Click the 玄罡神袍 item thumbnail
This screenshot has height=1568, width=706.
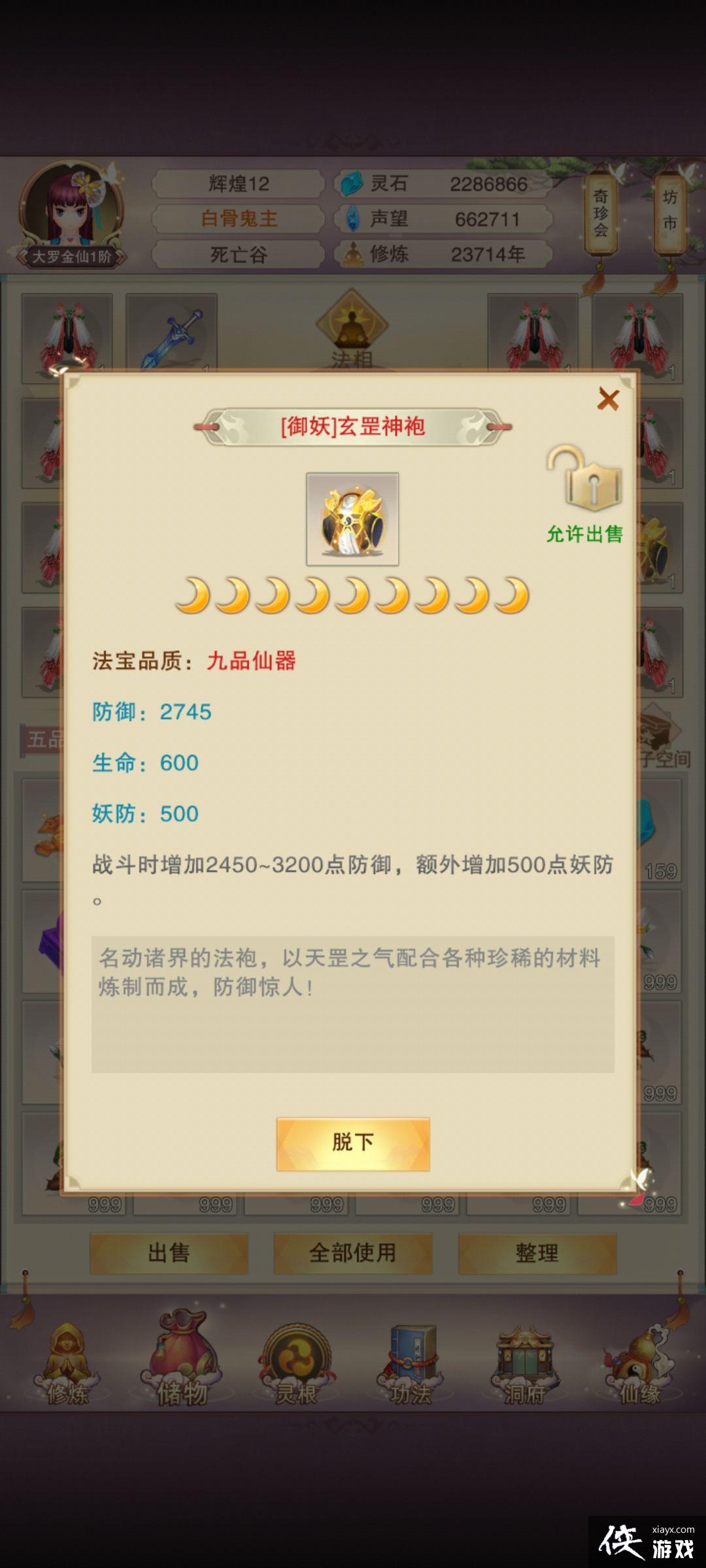pos(351,519)
